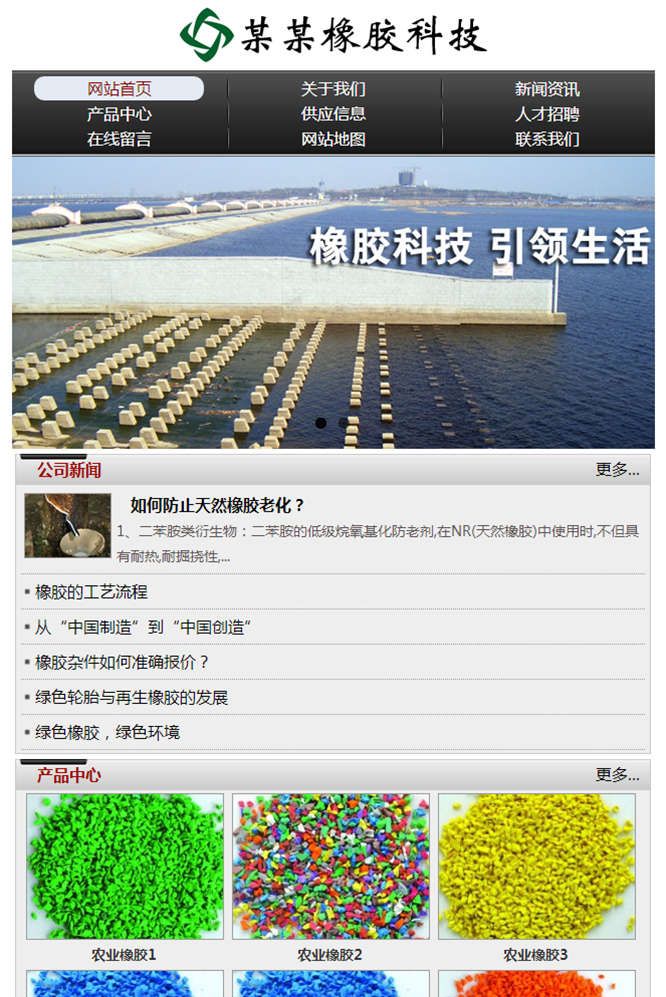Open the 关于我们 page
666x997 pixels.
point(333,89)
